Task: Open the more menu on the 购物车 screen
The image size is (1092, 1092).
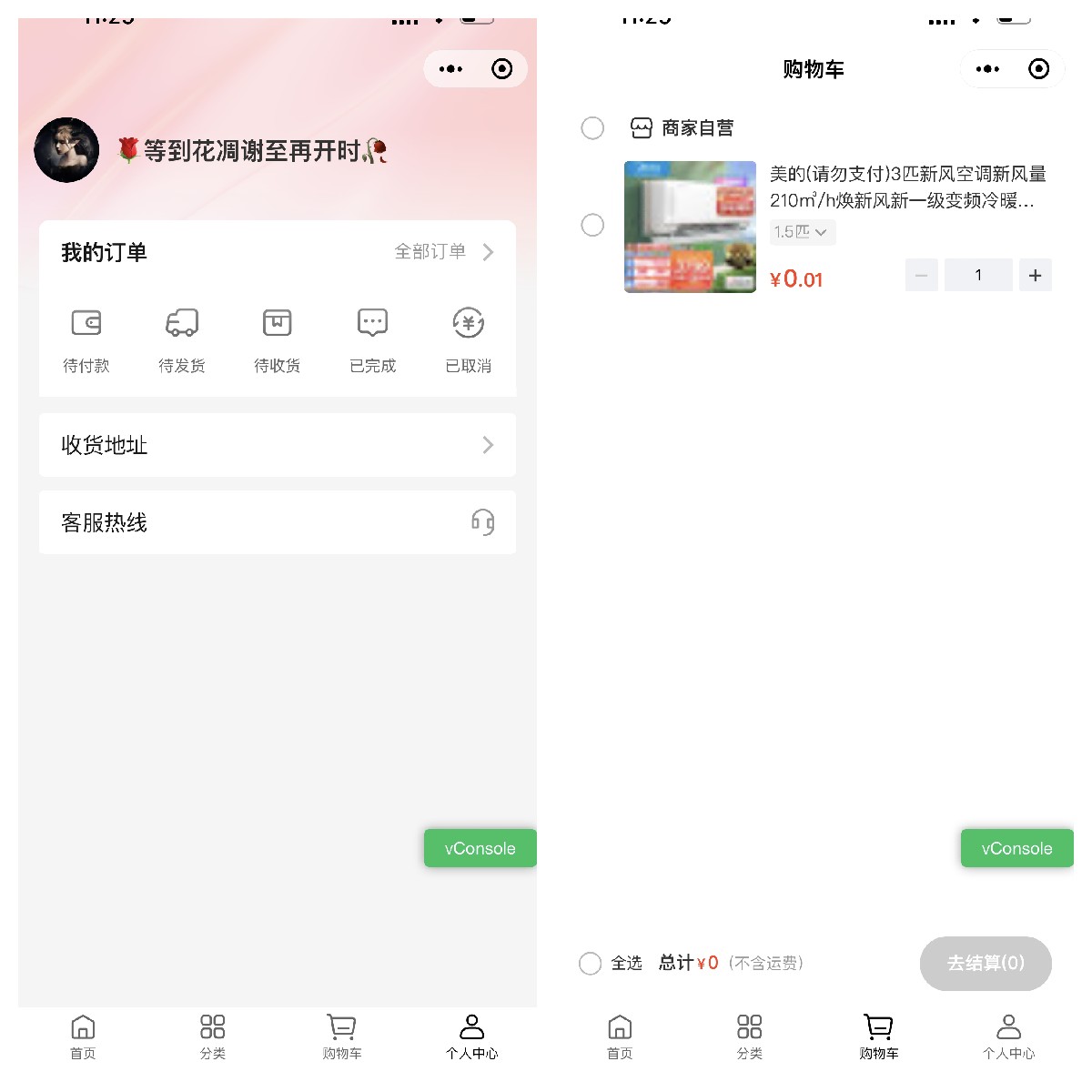Action: 987,69
